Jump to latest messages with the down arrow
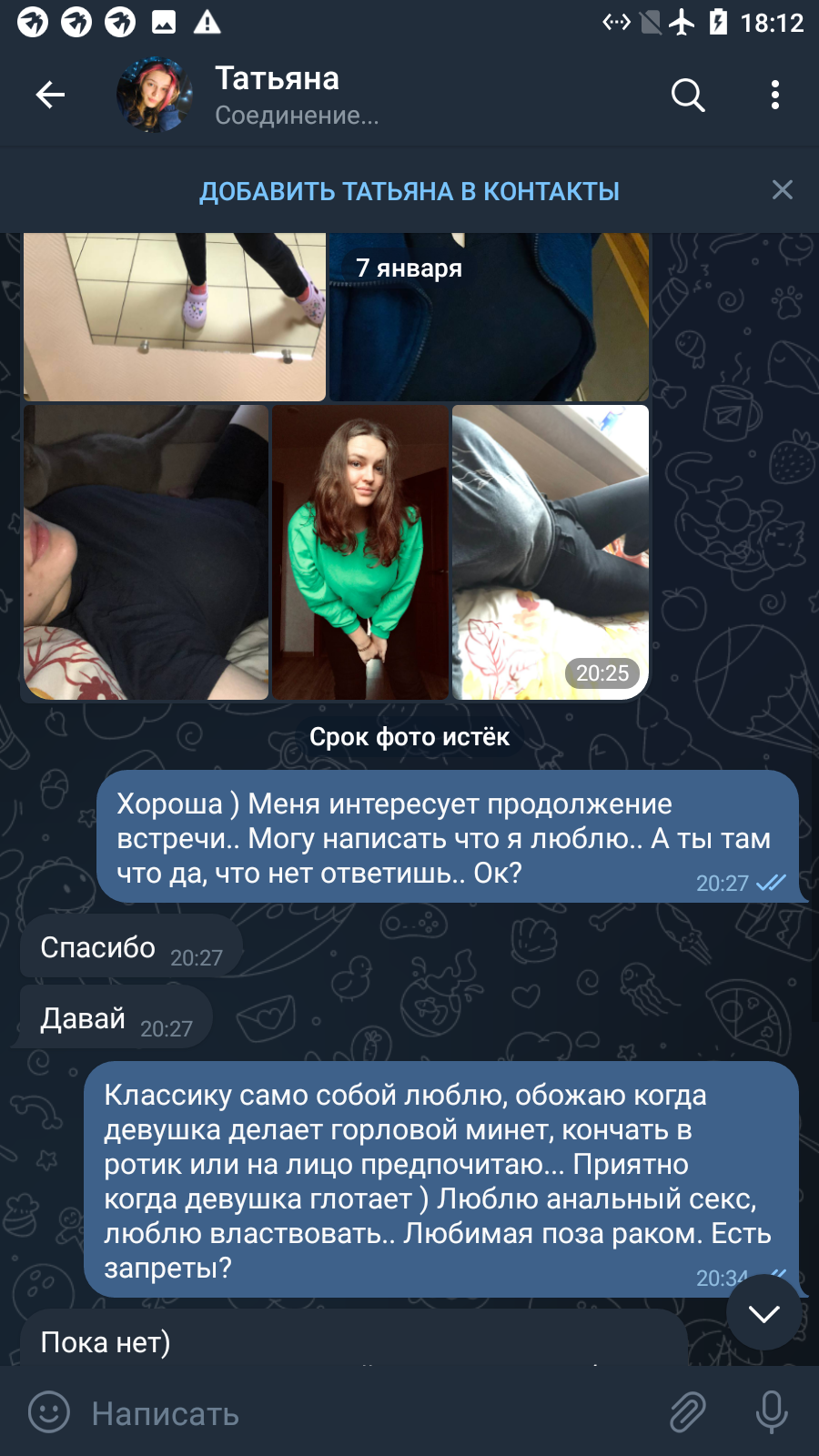The image size is (819, 1456). (764, 1312)
